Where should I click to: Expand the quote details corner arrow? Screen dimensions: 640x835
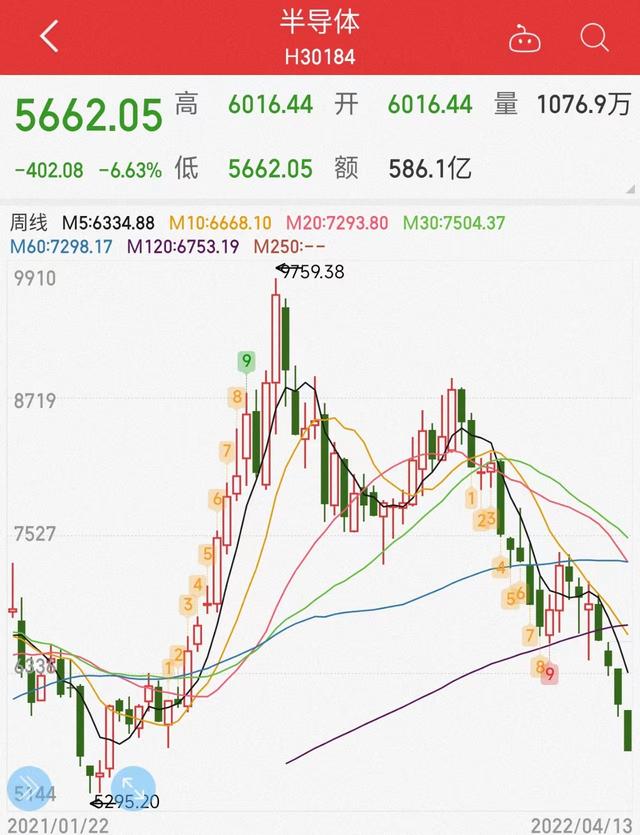[x=630, y=189]
